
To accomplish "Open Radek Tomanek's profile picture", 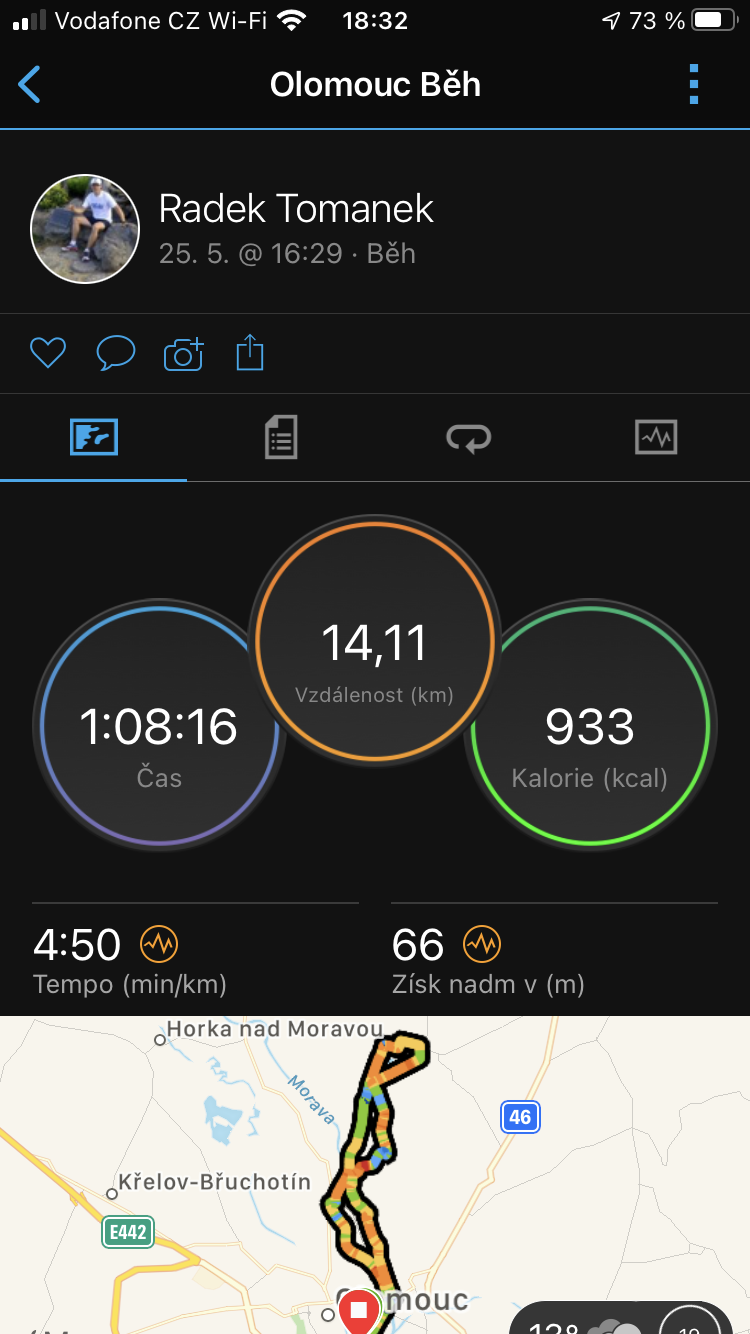I will pos(85,229).
